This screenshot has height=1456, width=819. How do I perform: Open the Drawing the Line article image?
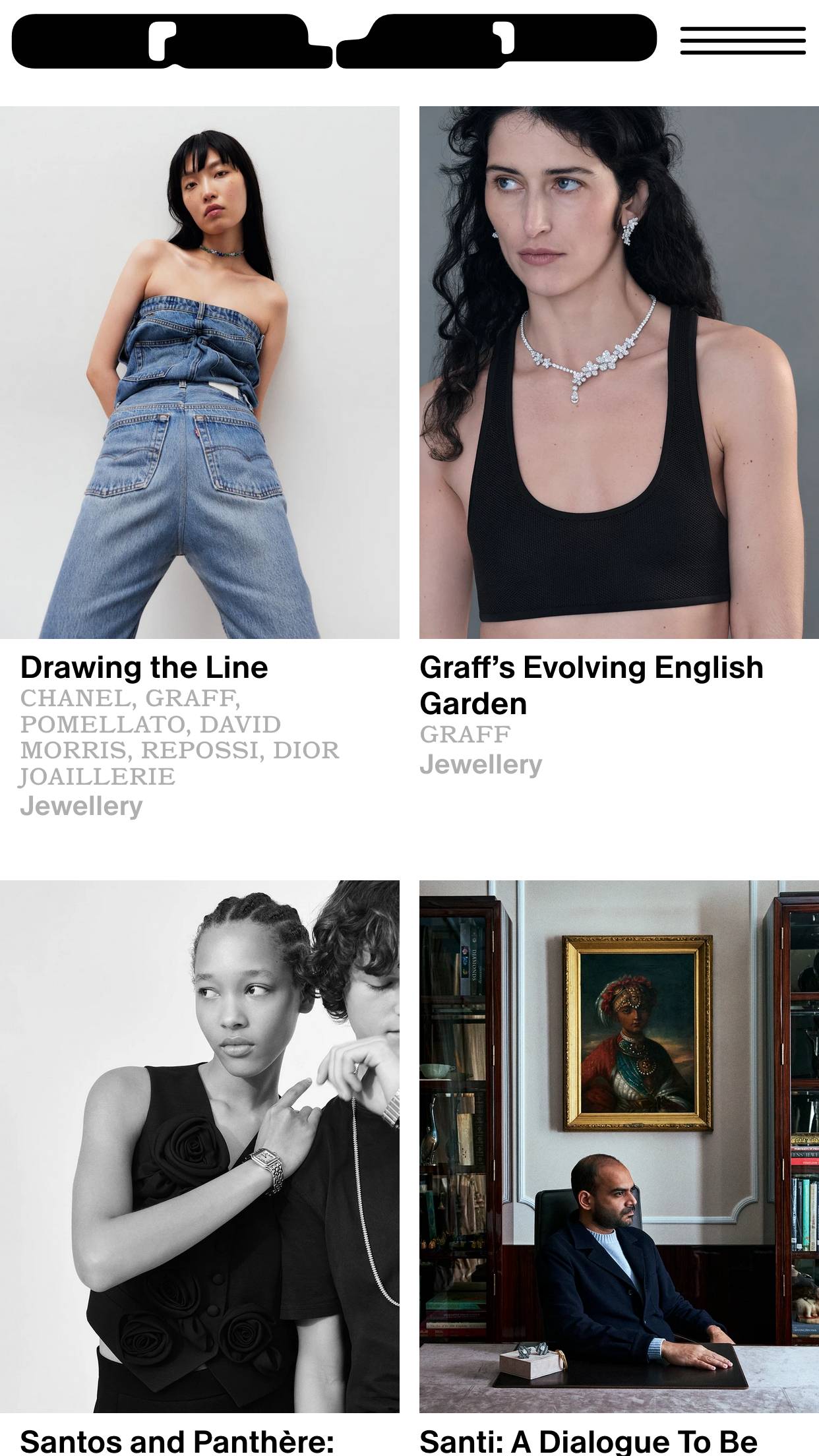click(199, 372)
